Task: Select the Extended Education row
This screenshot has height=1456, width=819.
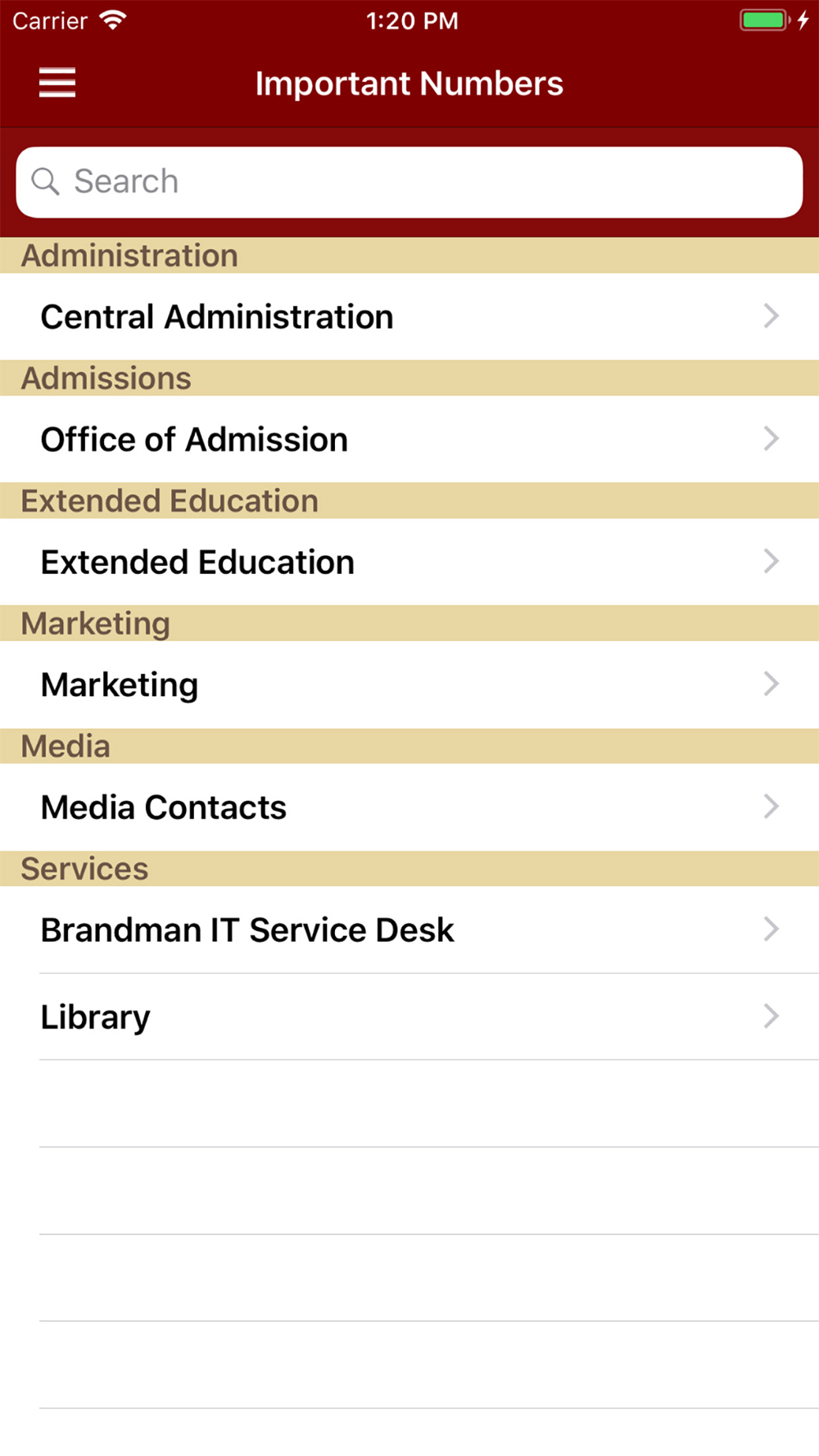Action: tap(409, 563)
